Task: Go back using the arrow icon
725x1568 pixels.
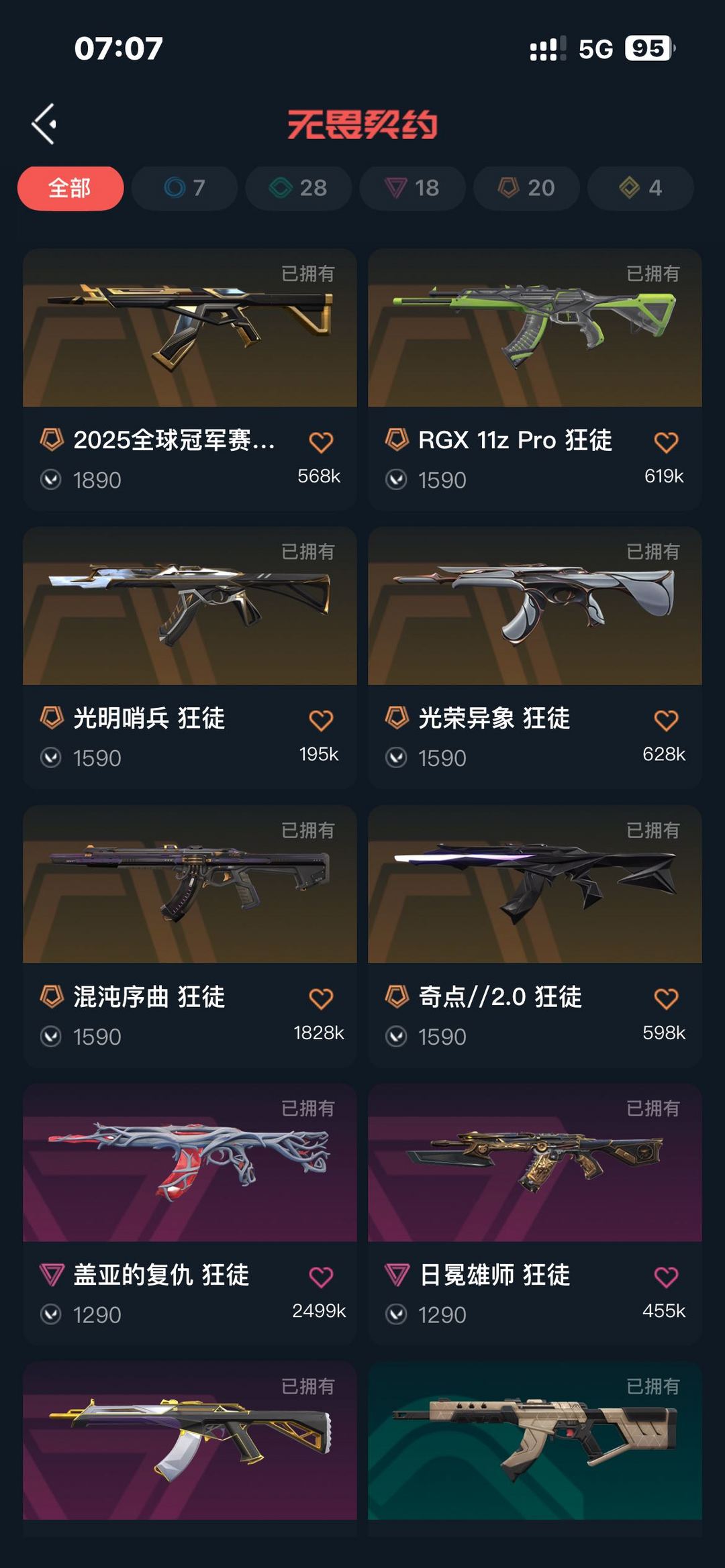Action: 44,124
